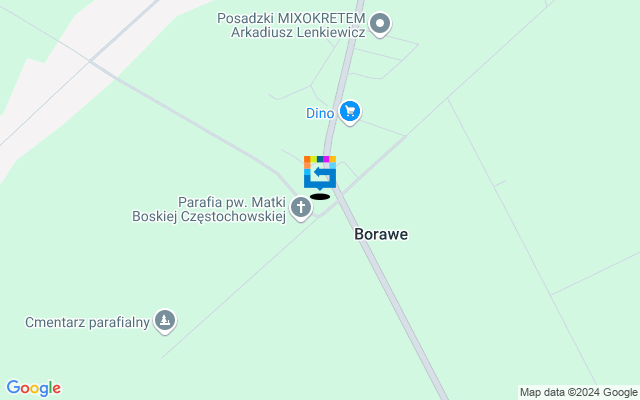Tap the colorful custom location marker

[x=320, y=173]
